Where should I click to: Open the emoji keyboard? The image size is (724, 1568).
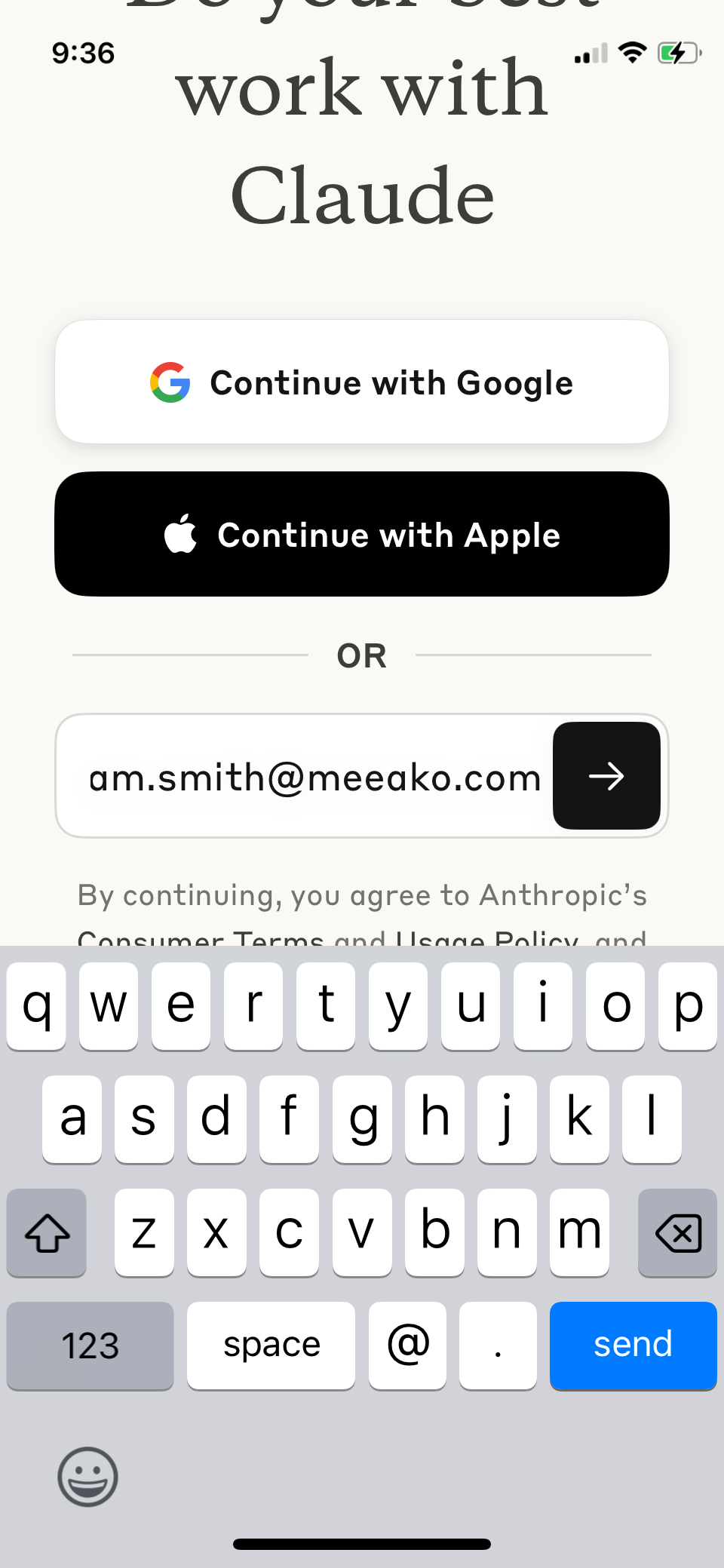click(x=87, y=1476)
